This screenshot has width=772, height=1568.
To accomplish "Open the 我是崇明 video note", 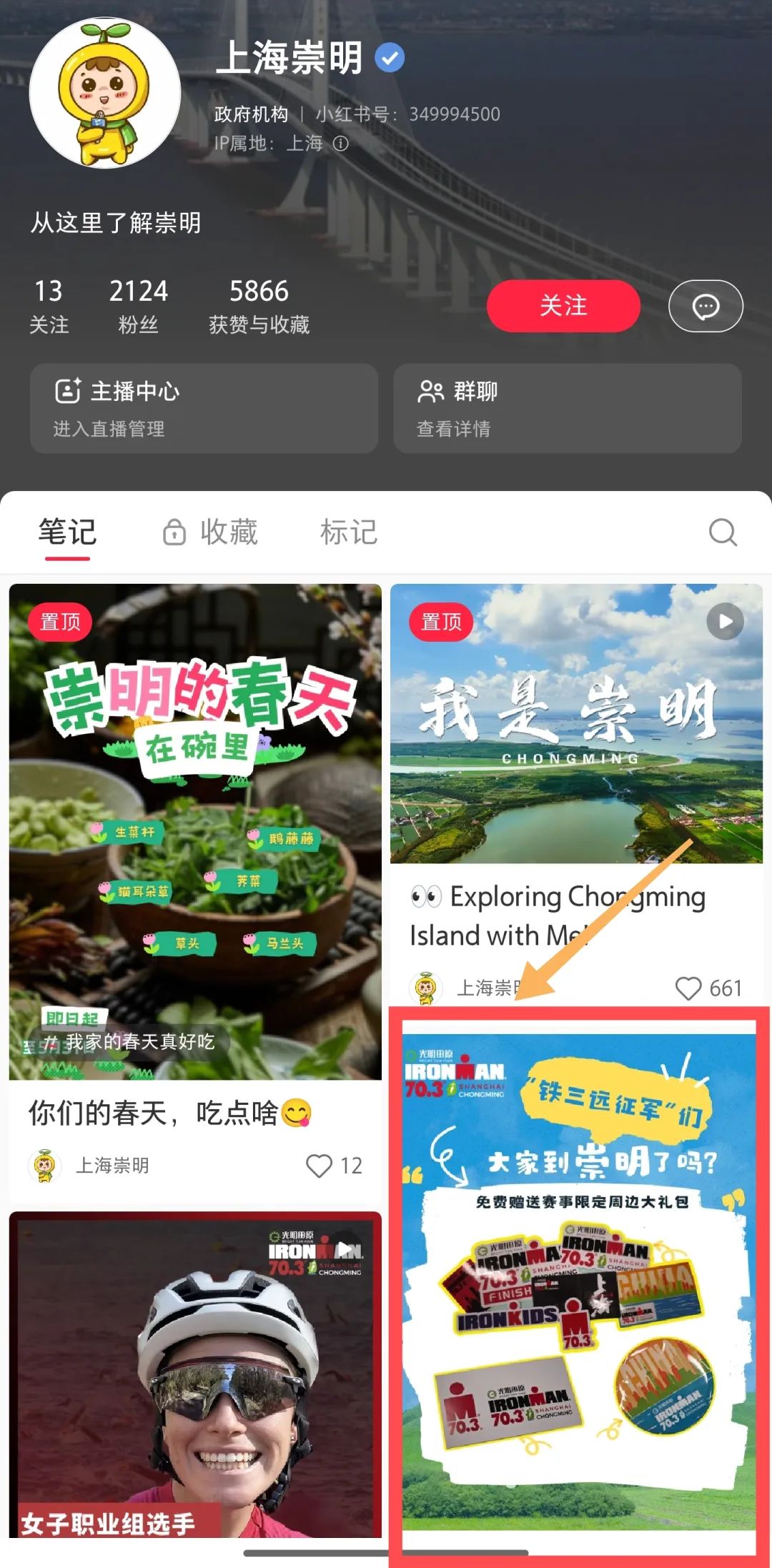I will pyautogui.click(x=576, y=723).
